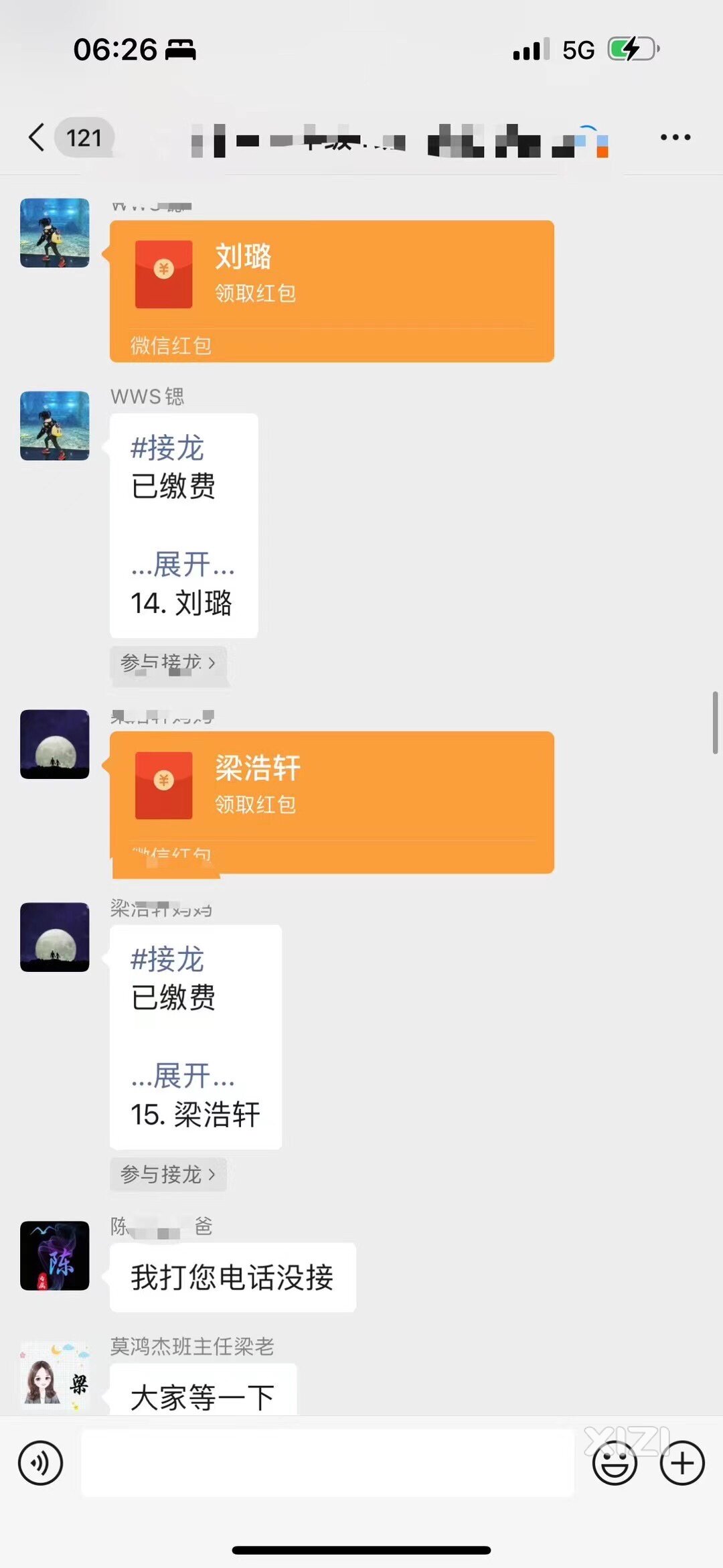Open the emoji picker

pos(614,1463)
